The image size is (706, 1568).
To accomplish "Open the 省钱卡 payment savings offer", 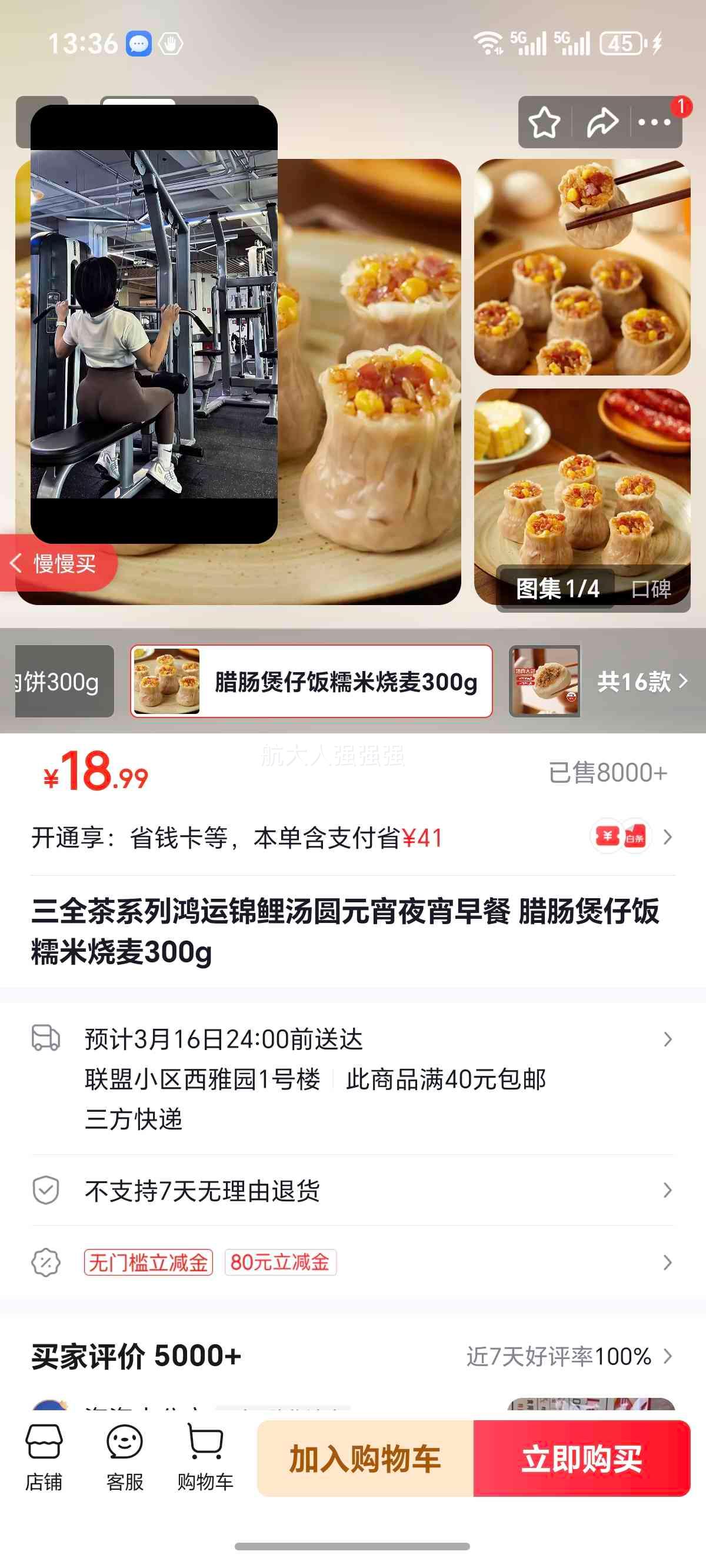I will pyautogui.click(x=353, y=838).
